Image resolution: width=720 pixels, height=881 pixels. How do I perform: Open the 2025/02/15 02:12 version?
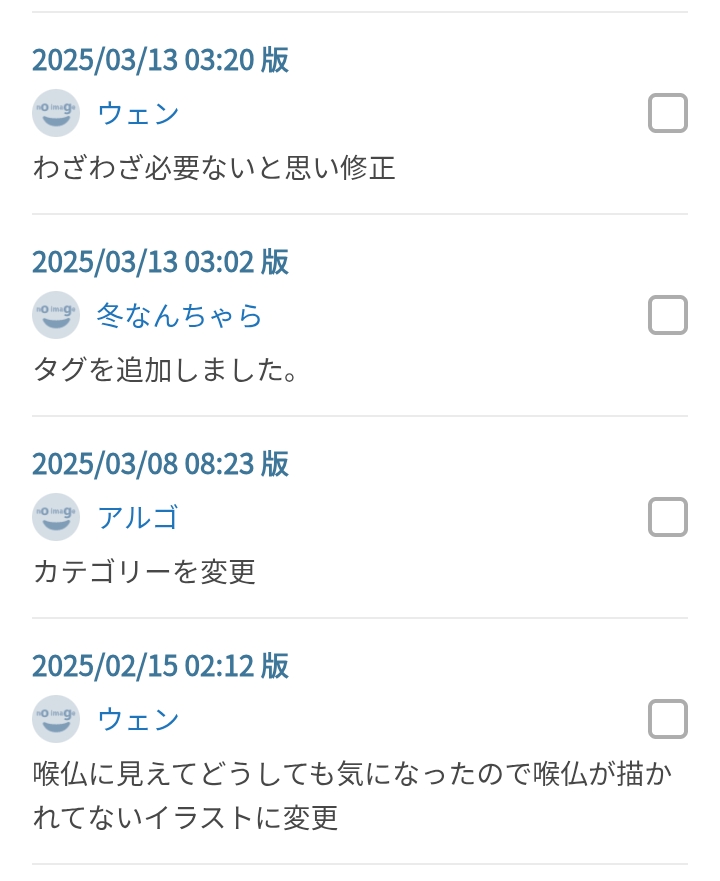(x=160, y=666)
